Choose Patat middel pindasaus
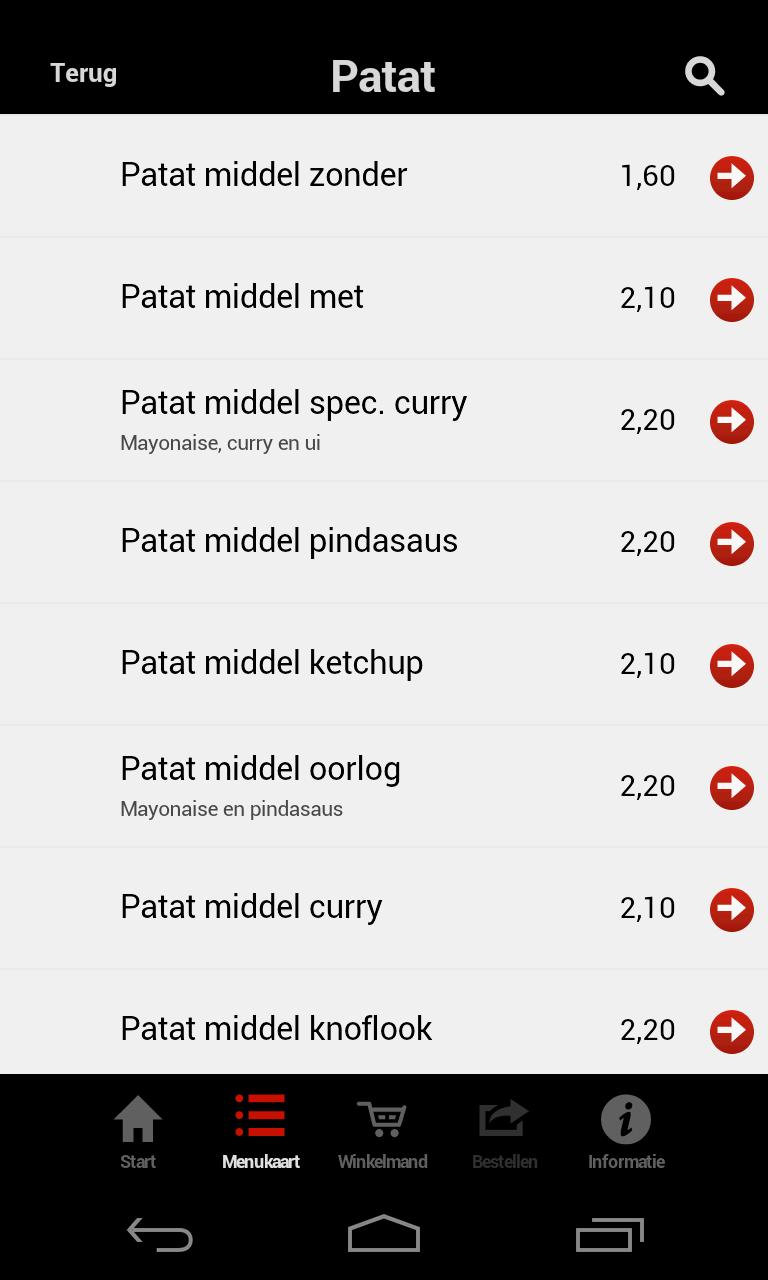 (x=384, y=542)
